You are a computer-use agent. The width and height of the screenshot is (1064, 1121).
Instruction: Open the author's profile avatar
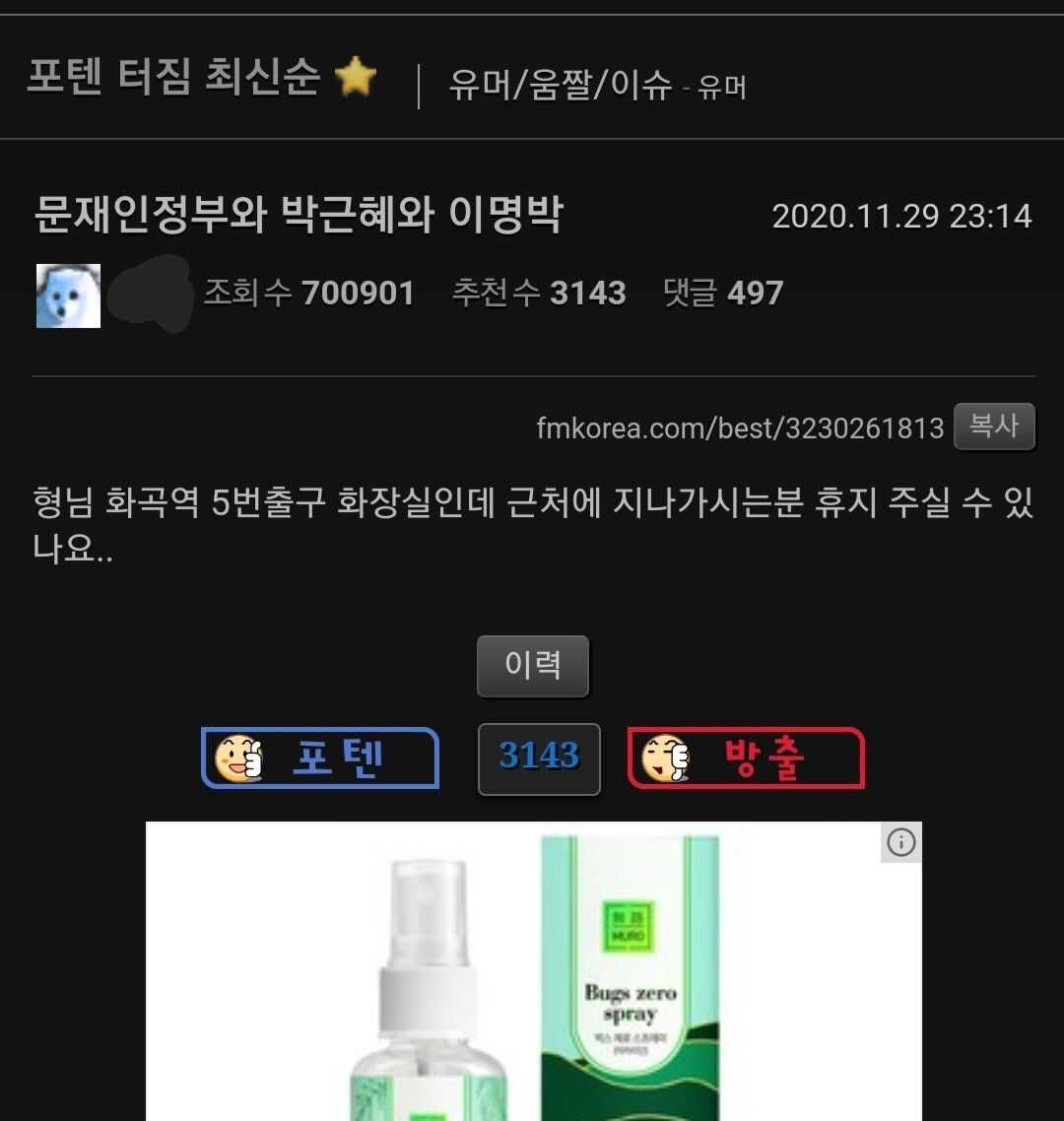(x=68, y=296)
